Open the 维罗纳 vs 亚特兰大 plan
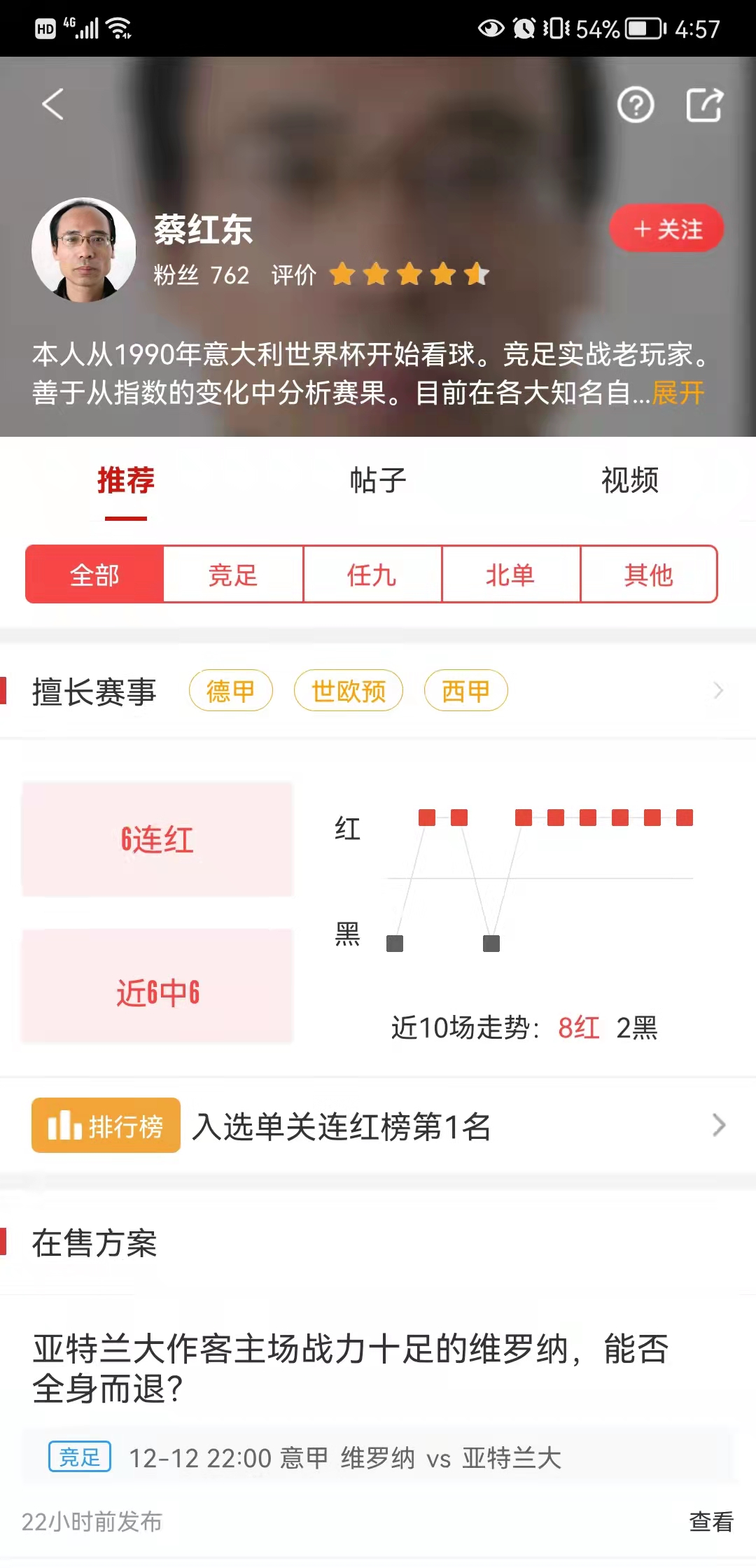 coord(350,1367)
